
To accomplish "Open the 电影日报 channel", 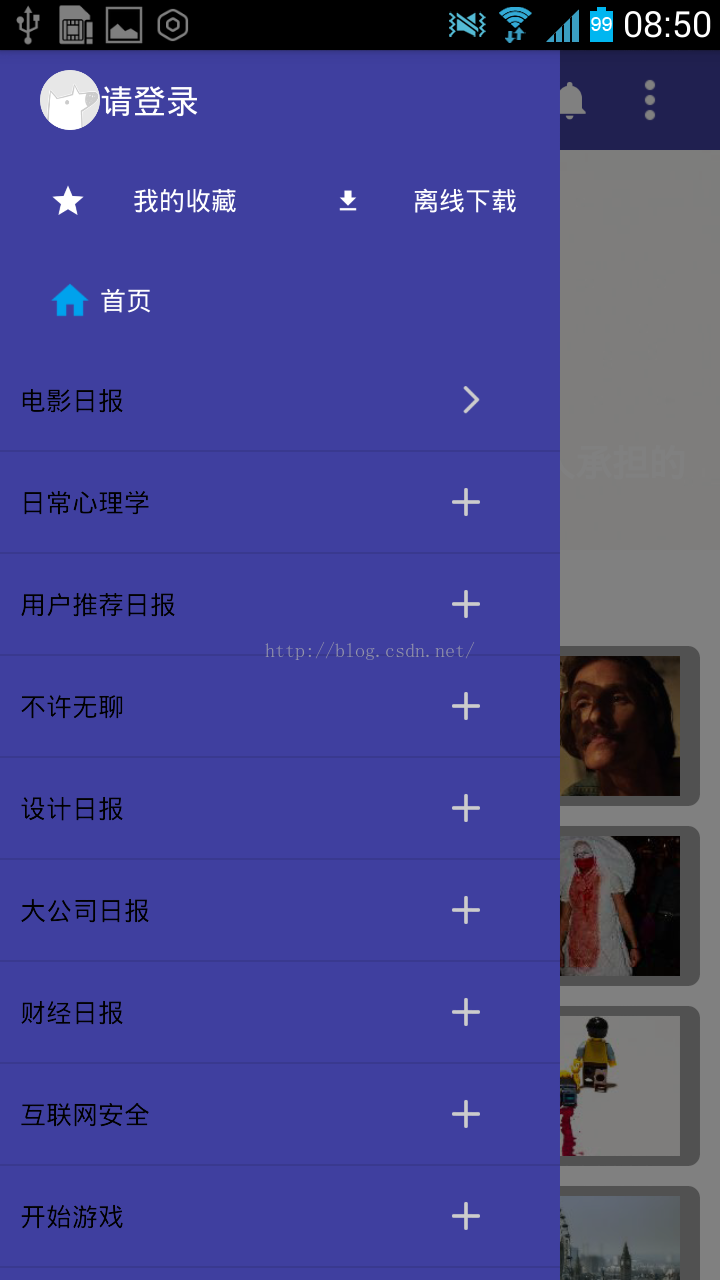I will (x=280, y=401).
